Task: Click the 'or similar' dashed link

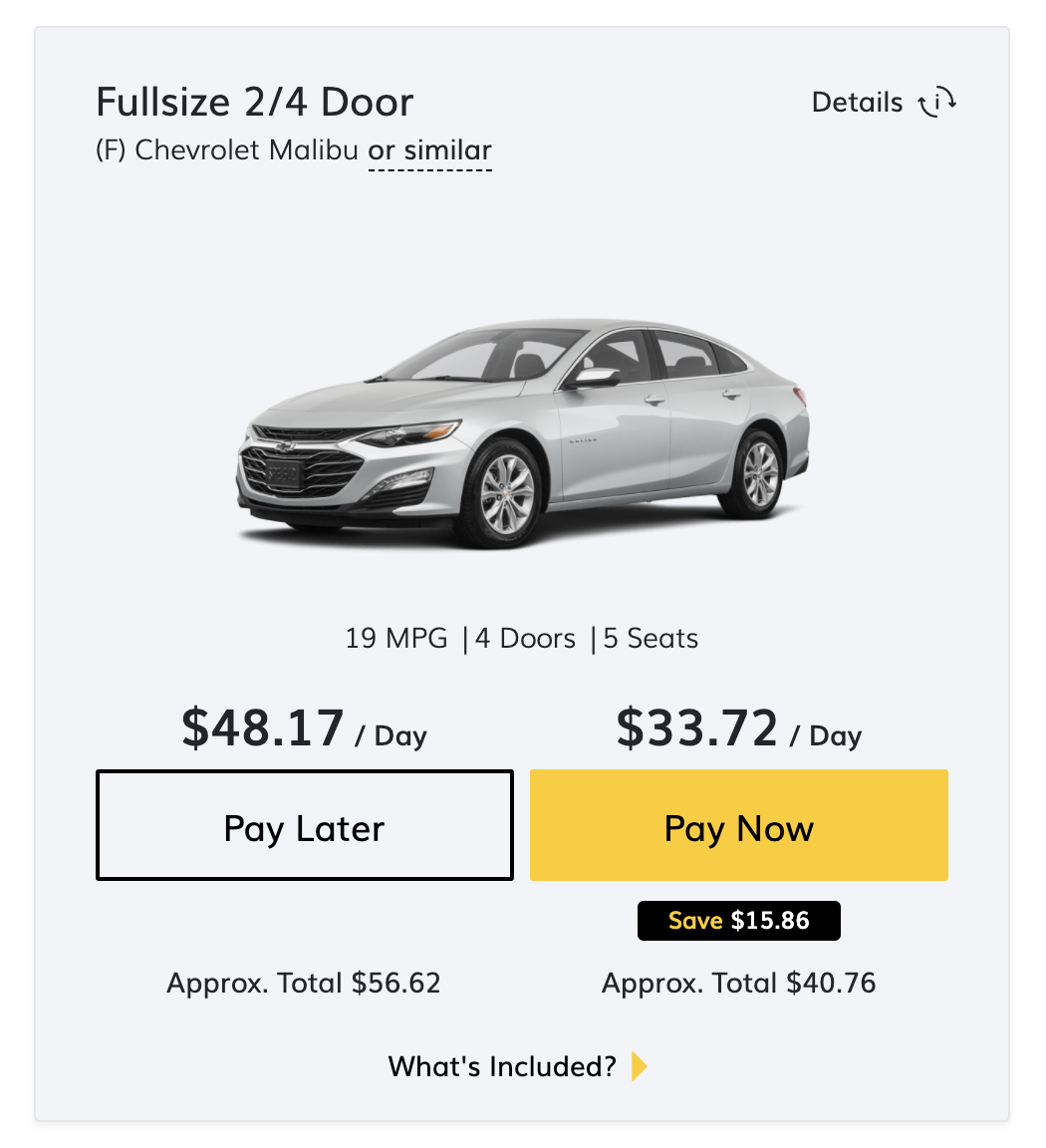Action: click(x=430, y=150)
